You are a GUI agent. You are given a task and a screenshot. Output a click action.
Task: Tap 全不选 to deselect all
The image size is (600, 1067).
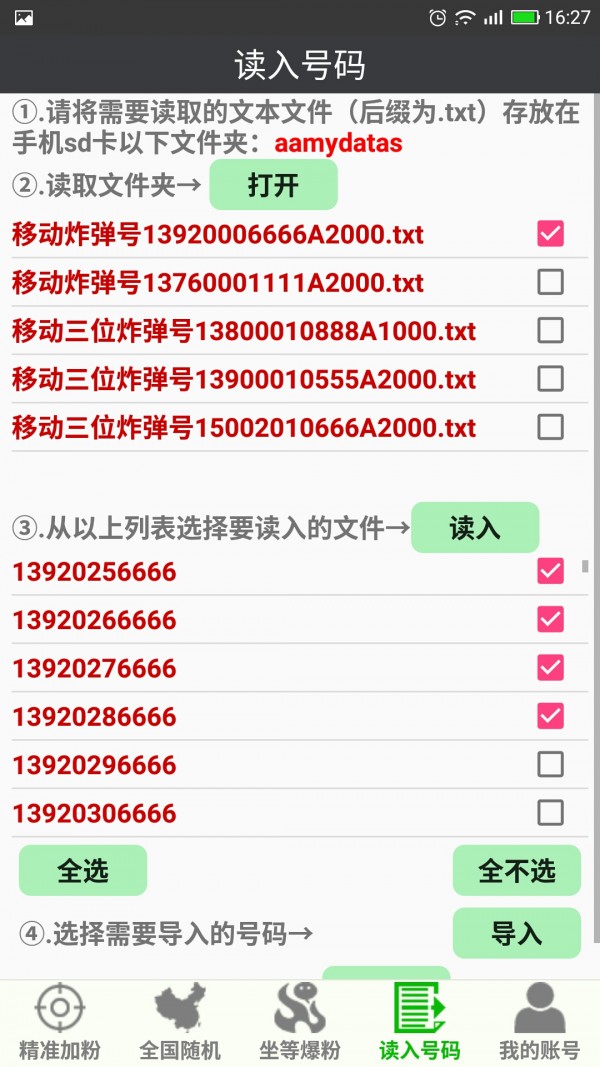pos(516,870)
